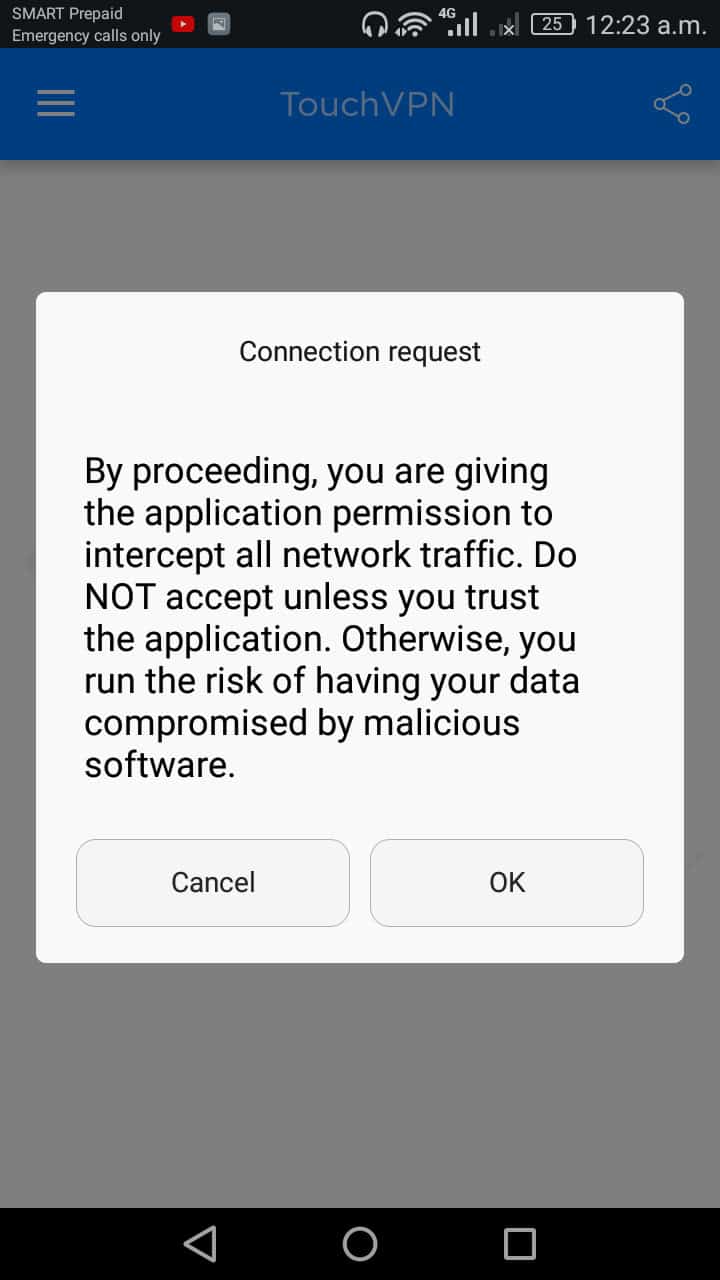The height and width of the screenshot is (1280, 720).
Task: Tap the SMART Prepaid carrier label
Action: click(x=66, y=13)
